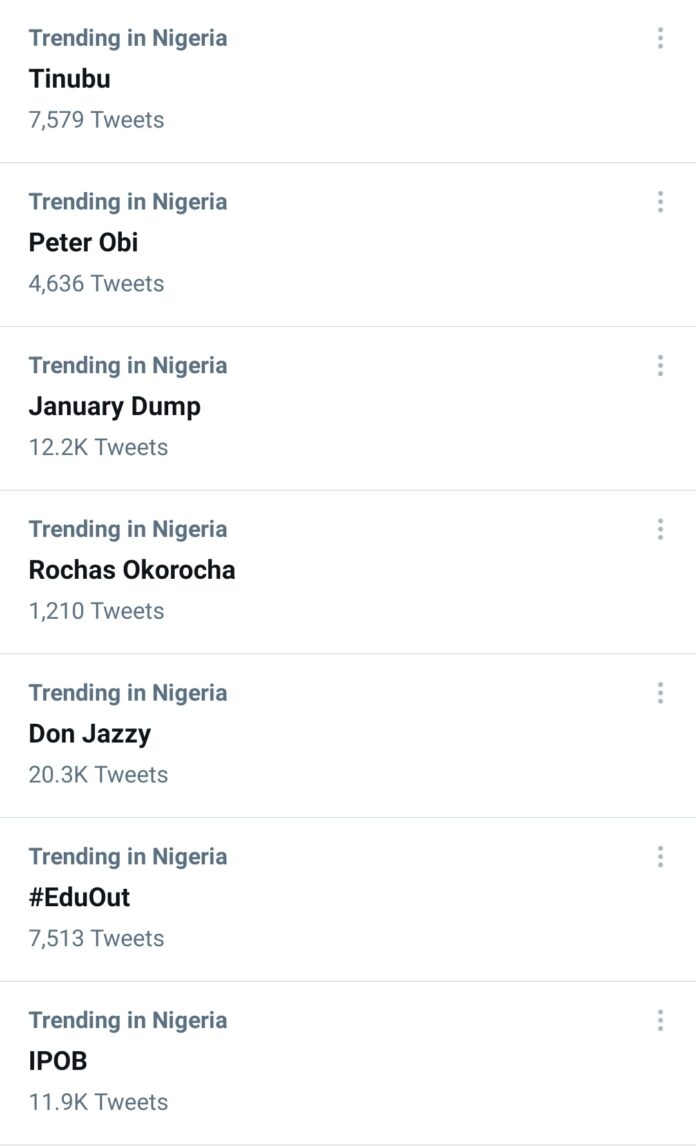Open more options for the #EduOut trend
696x1146 pixels.
(x=660, y=857)
